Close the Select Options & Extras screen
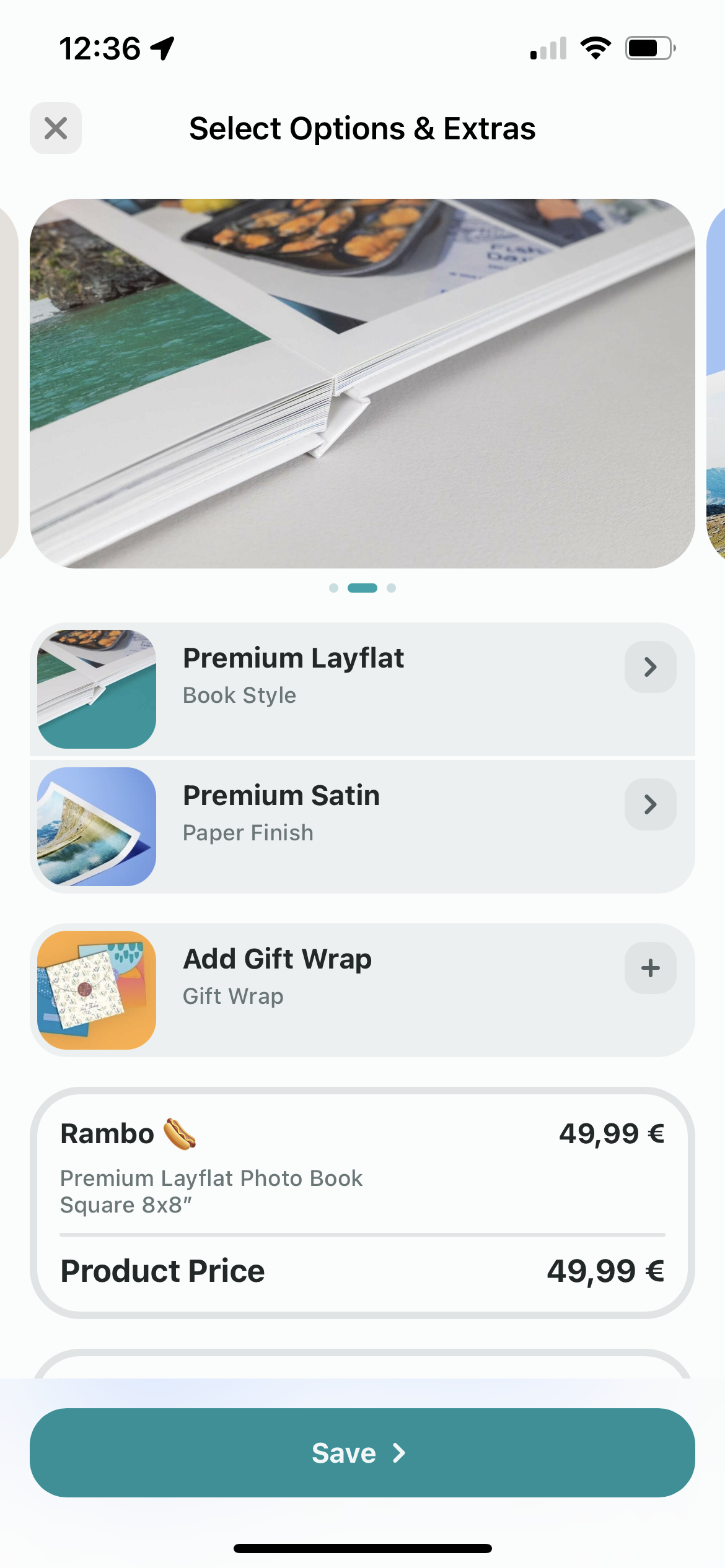Screen dimensions: 725x1568 (56, 128)
